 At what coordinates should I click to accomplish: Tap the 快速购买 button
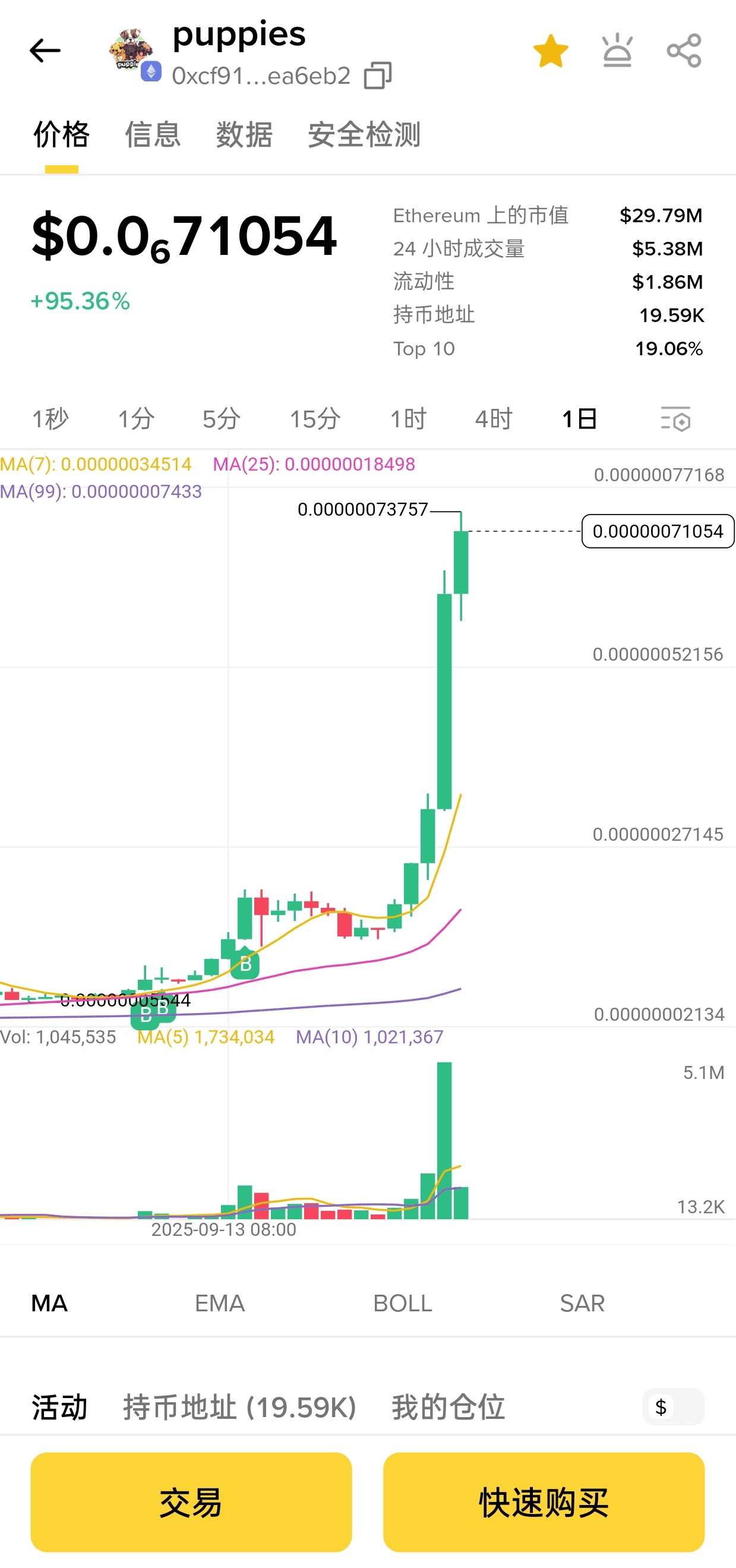tap(543, 1501)
